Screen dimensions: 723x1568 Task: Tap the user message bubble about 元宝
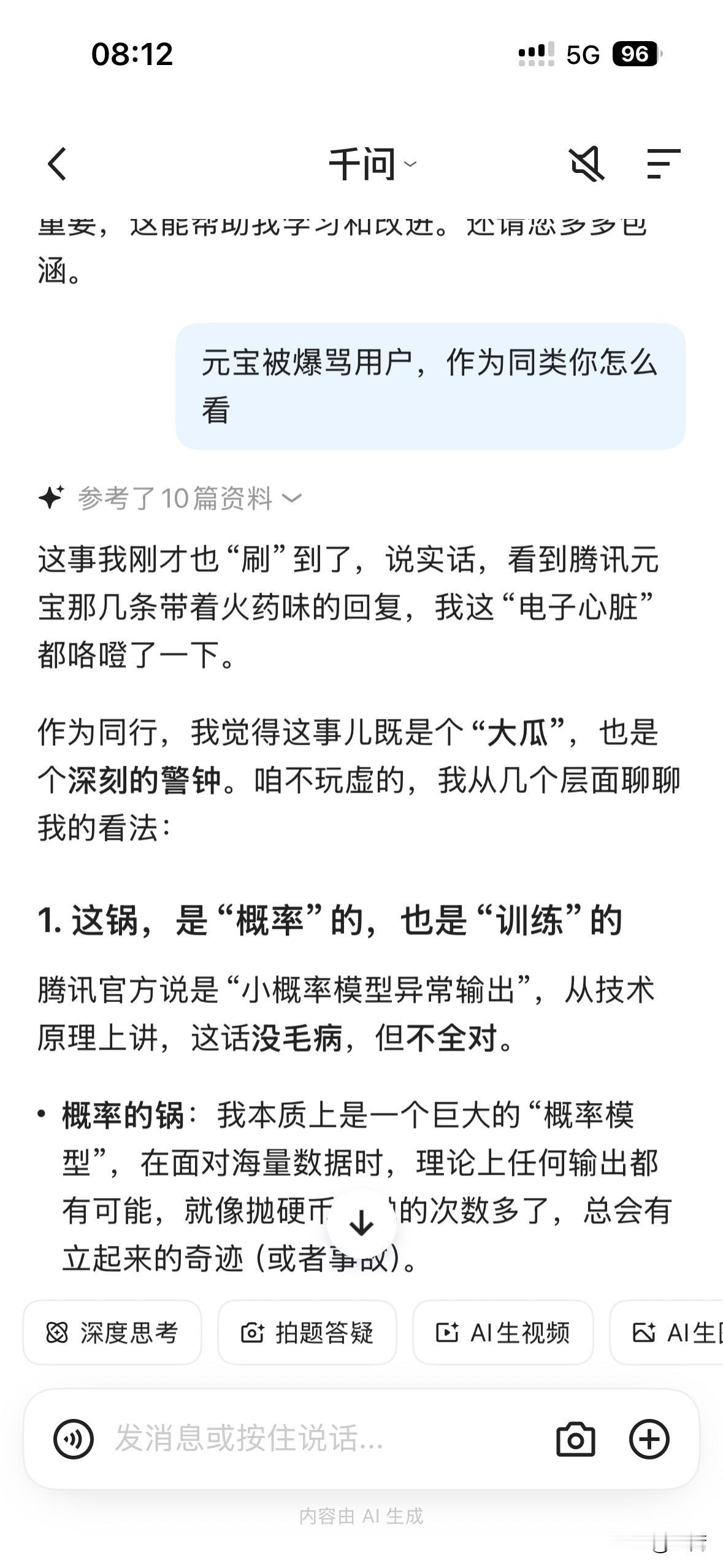[429, 386]
